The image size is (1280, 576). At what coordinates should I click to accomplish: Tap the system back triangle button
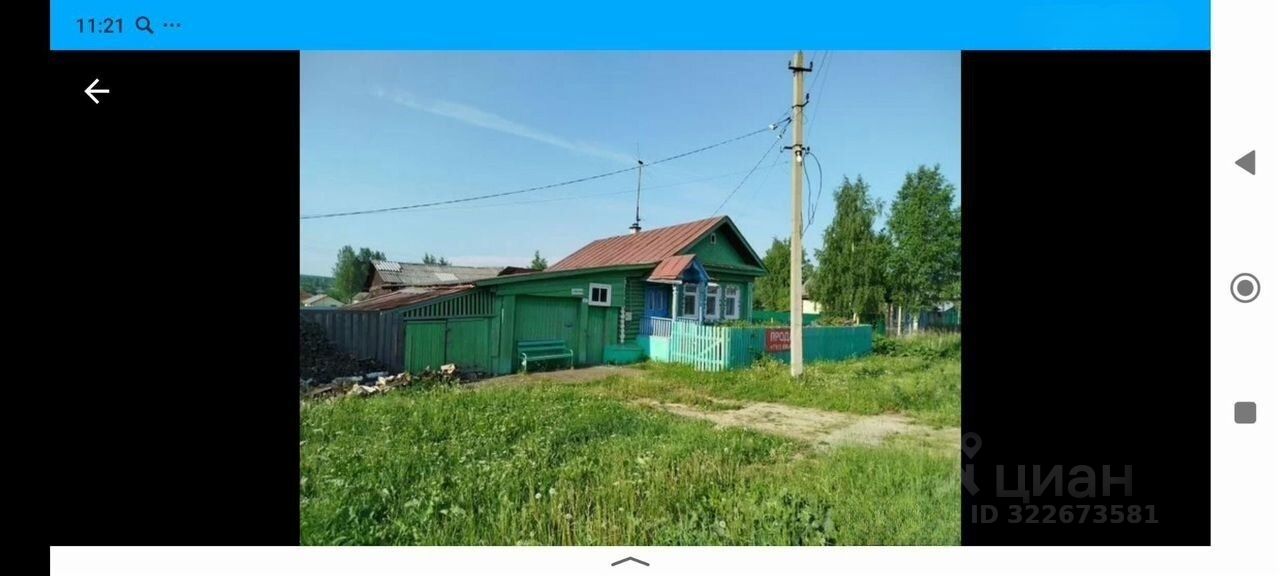(x=1245, y=163)
